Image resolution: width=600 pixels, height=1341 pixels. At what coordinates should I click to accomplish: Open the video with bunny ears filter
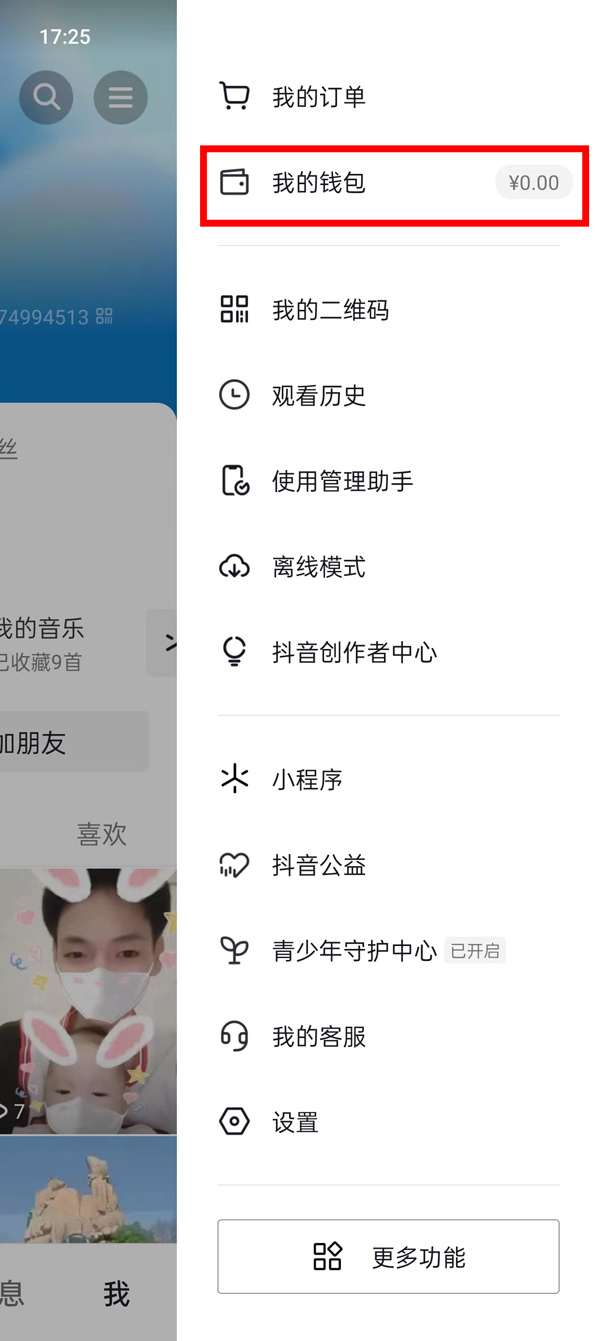[x=88, y=1000]
